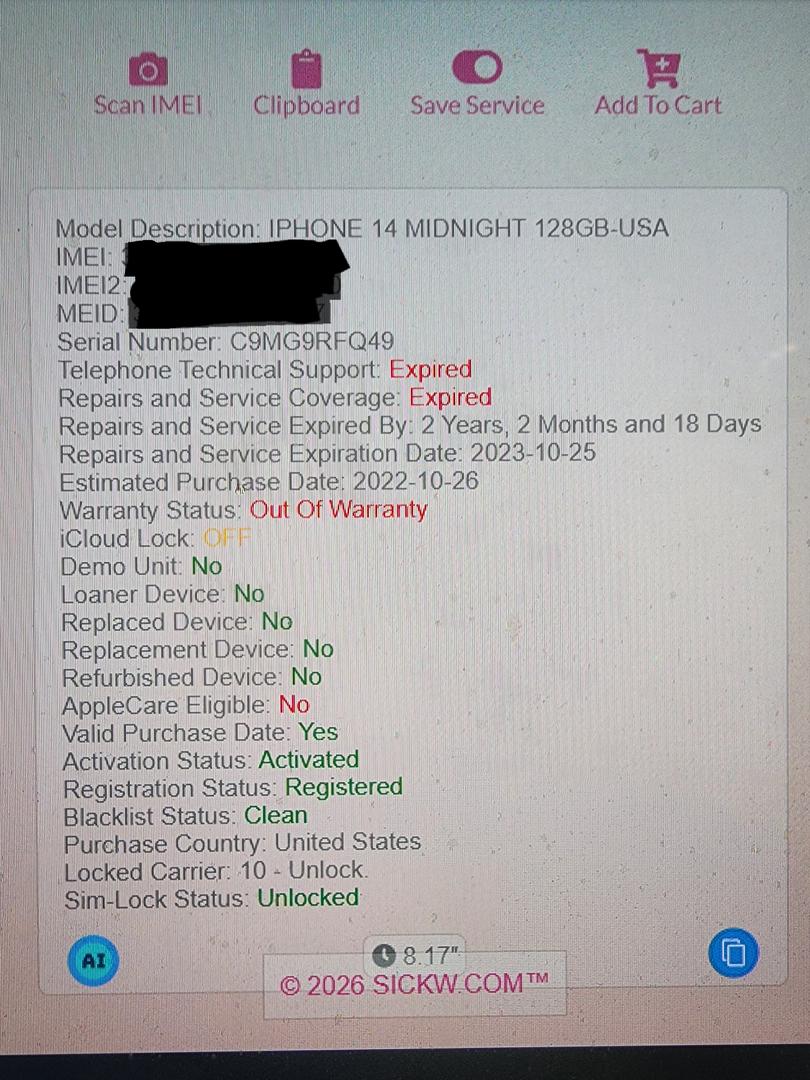This screenshot has width=810, height=1080.
Task: Open the AI assistant button
Action: coord(93,961)
